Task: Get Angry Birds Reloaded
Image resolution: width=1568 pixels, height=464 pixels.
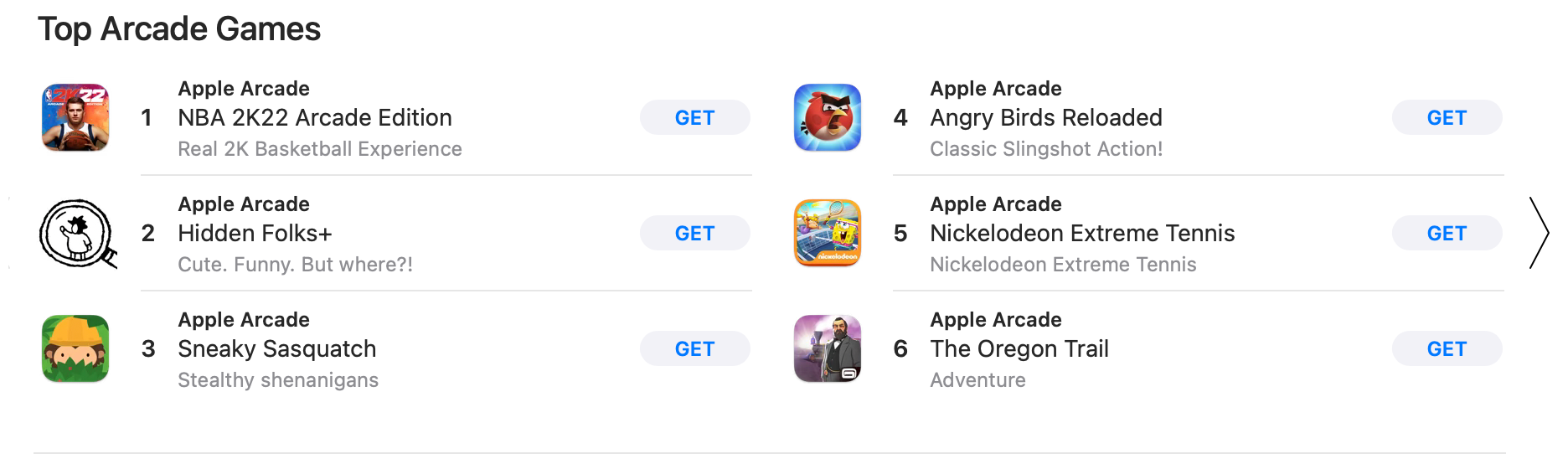Action: click(1447, 118)
